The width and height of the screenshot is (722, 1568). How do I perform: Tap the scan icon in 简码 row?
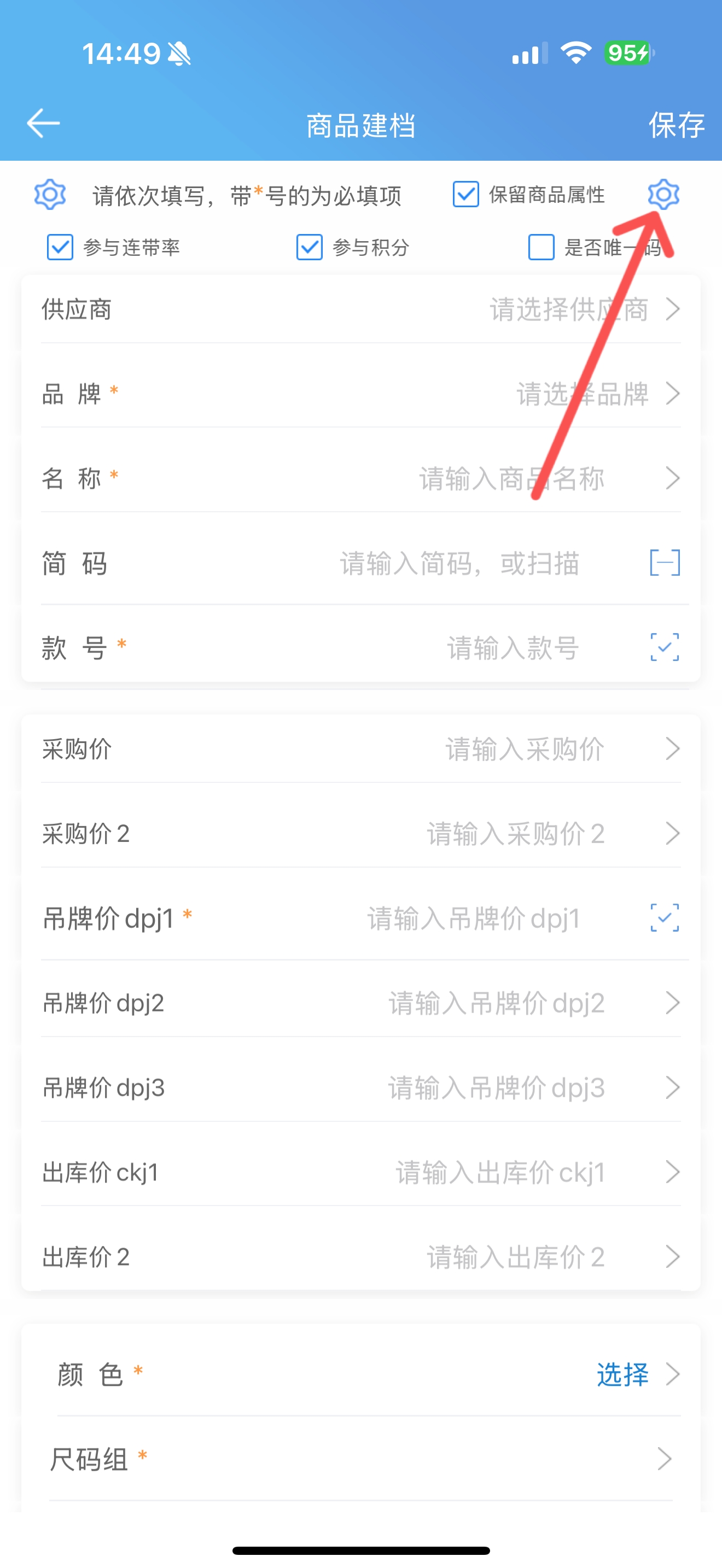click(665, 563)
